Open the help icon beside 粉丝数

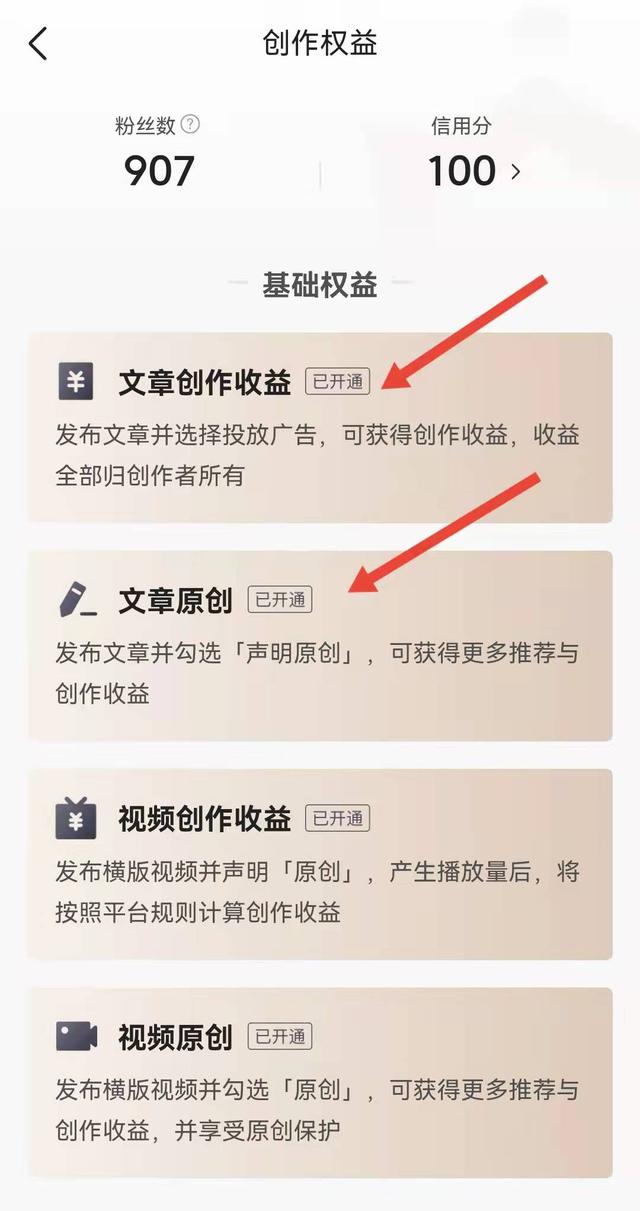(191, 124)
